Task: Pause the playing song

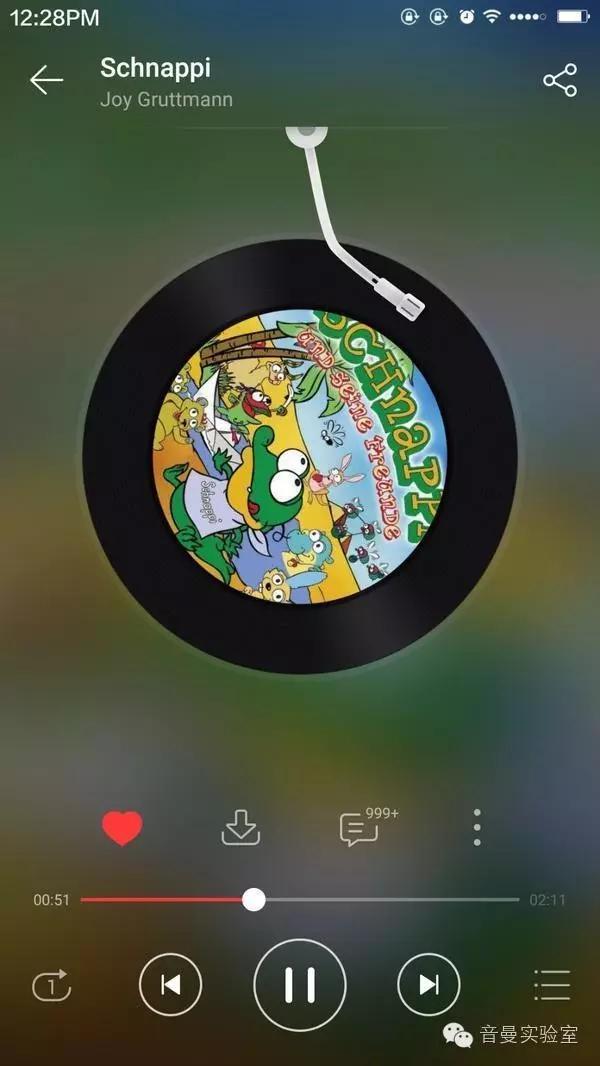Action: tap(300, 984)
